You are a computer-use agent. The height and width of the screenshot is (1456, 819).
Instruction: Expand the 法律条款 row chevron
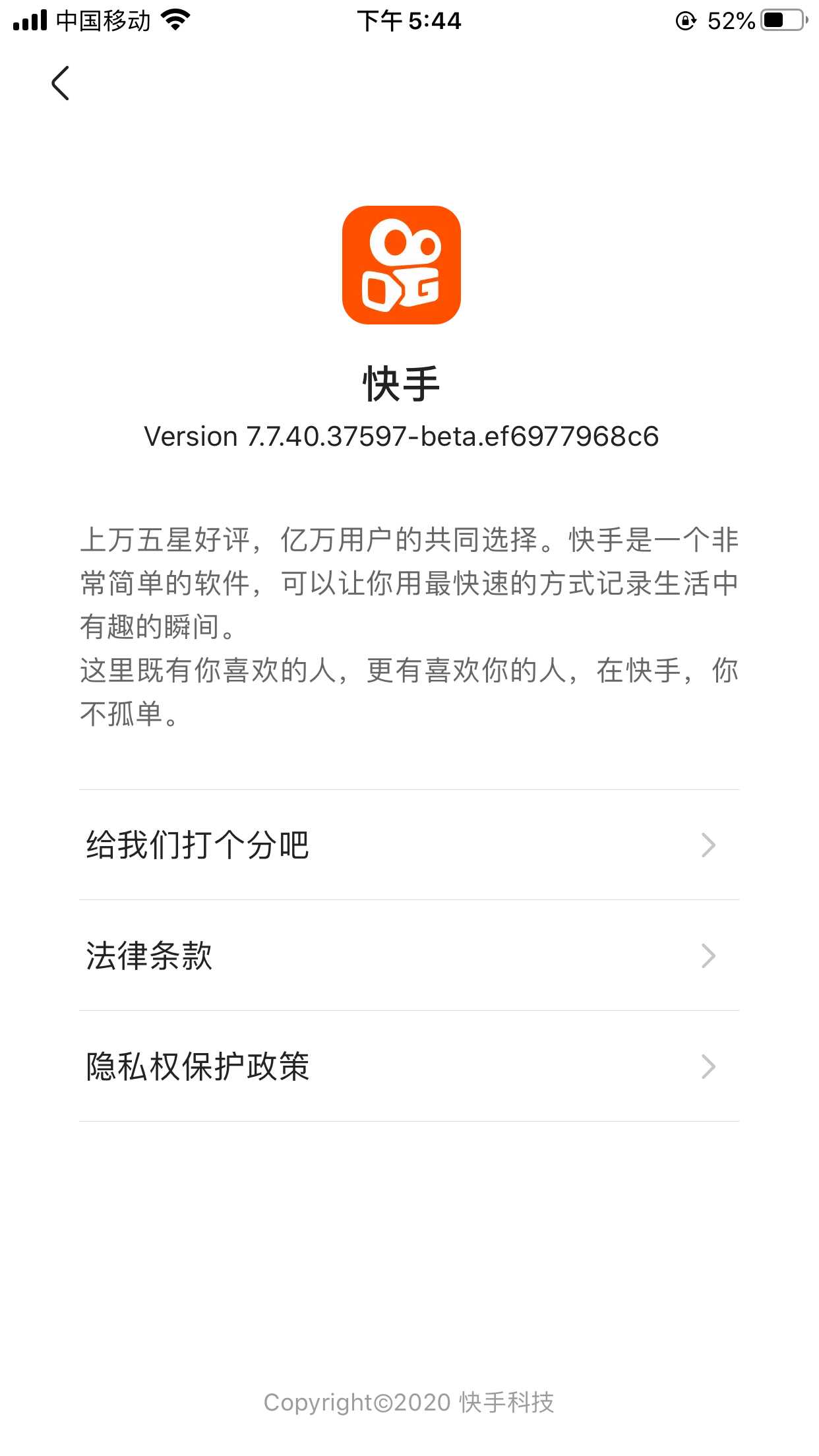[x=708, y=954]
